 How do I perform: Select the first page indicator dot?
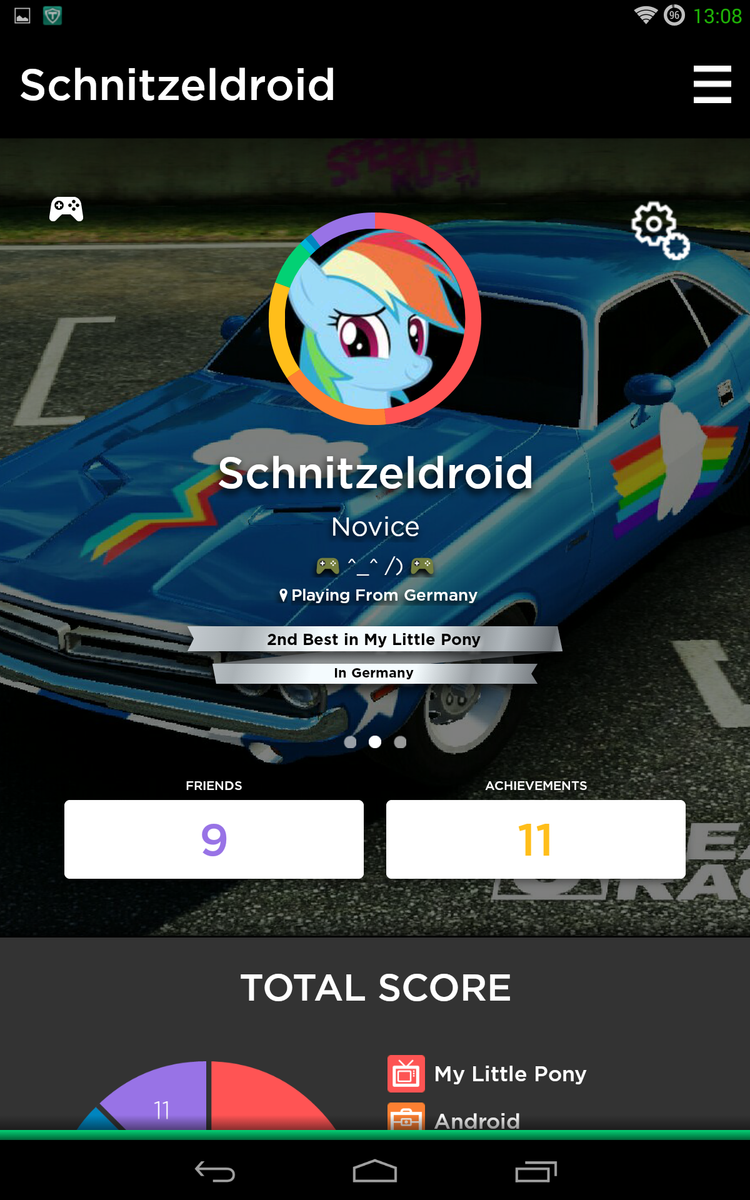[350, 742]
